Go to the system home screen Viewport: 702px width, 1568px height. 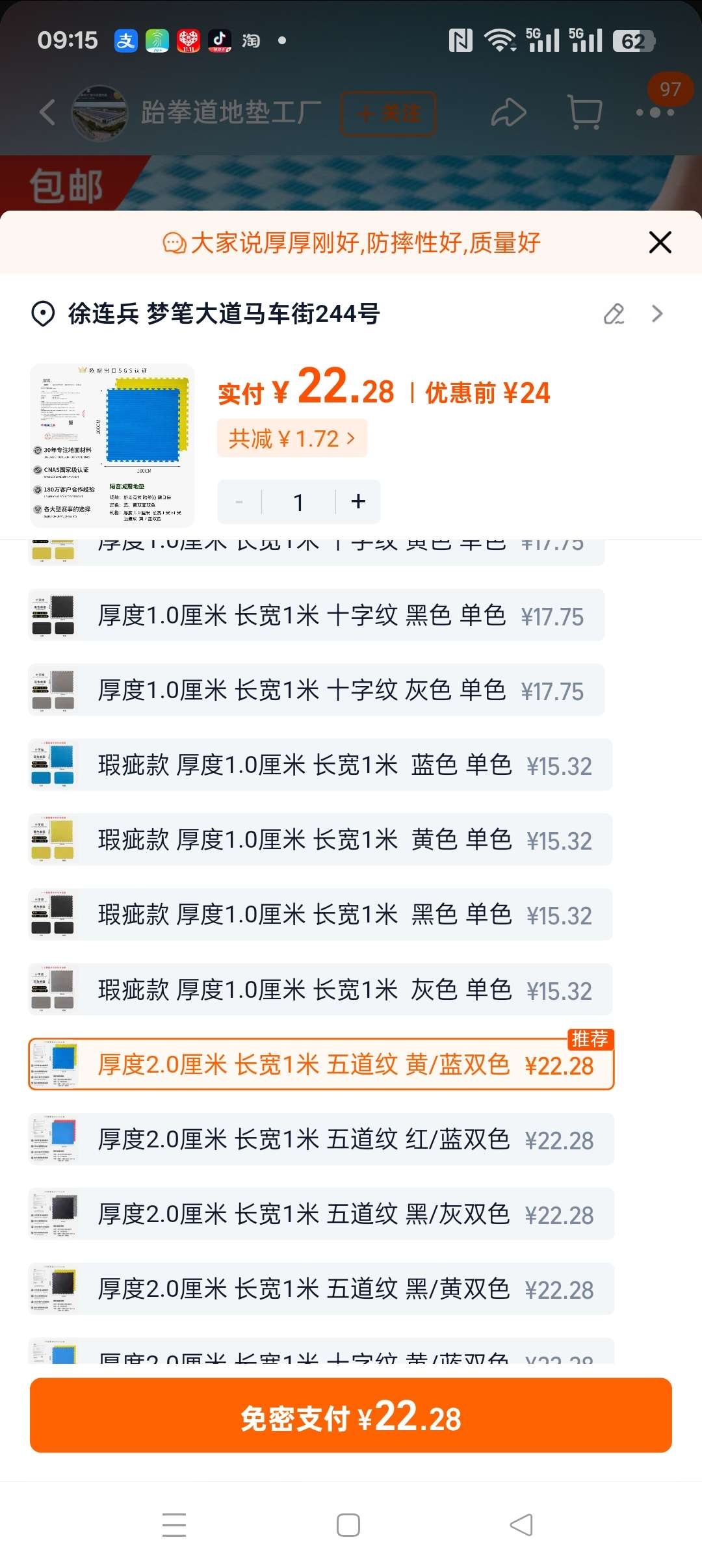[348, 1524]
